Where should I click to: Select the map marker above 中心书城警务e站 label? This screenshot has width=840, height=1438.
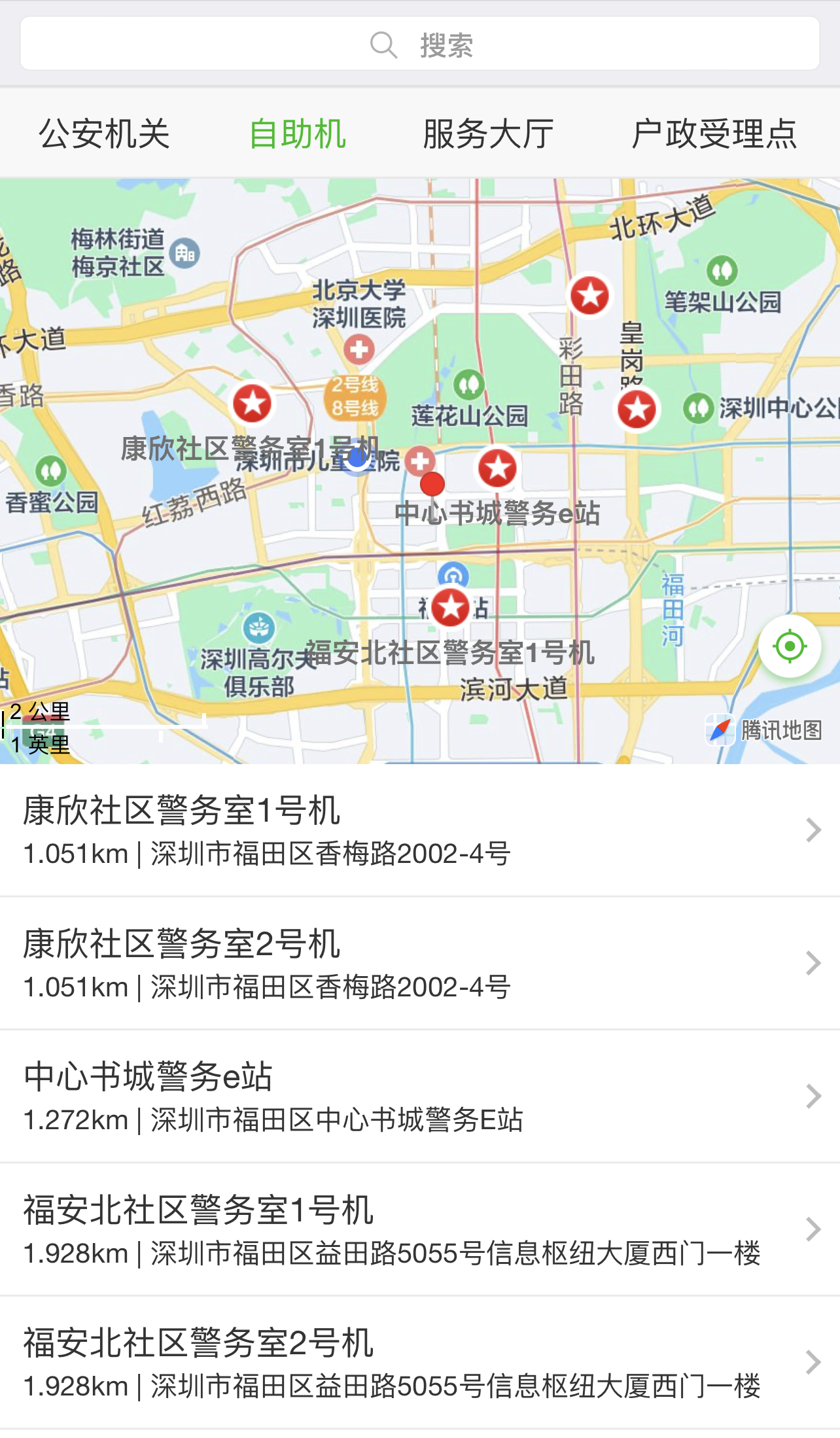point(498,467)
